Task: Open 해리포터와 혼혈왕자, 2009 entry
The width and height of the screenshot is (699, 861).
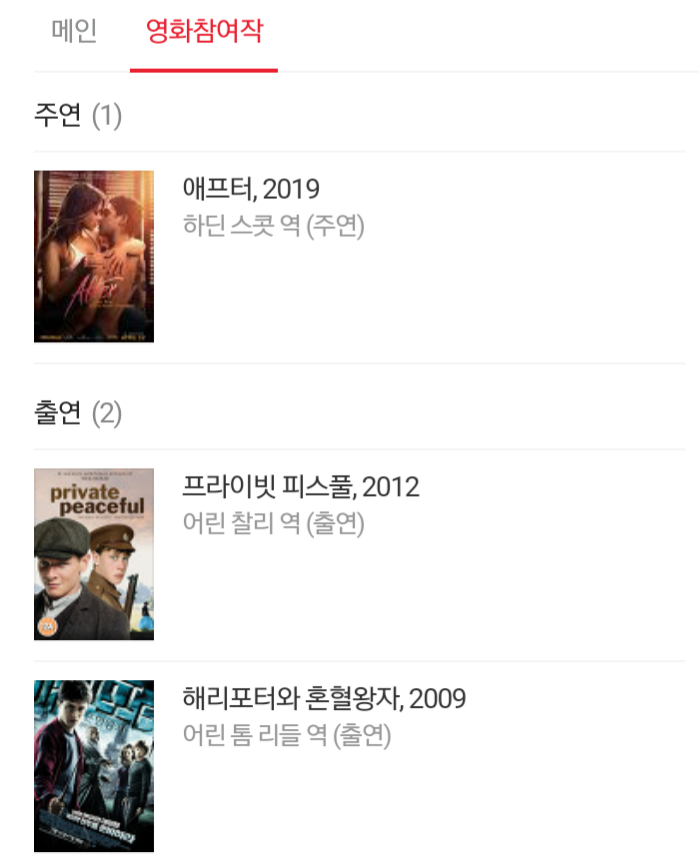Action: [x=324, y=699]
